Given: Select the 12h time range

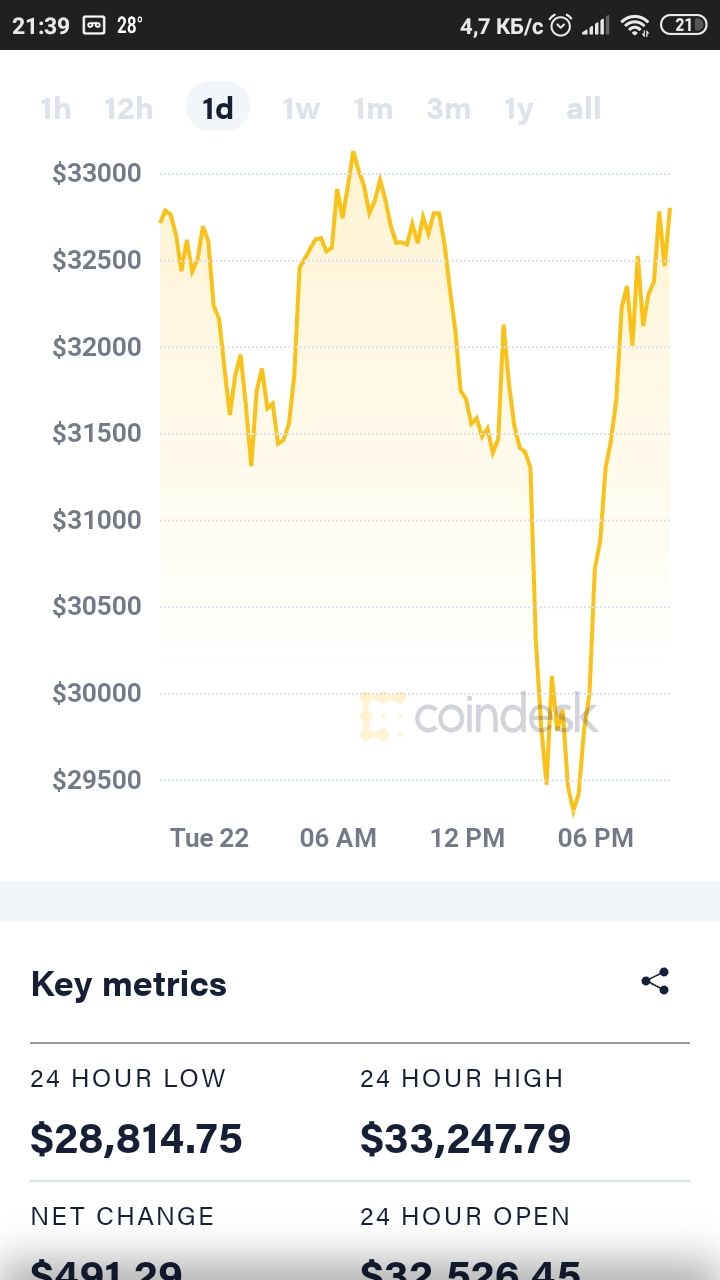Looking at the screenshot, I should 129,108.
